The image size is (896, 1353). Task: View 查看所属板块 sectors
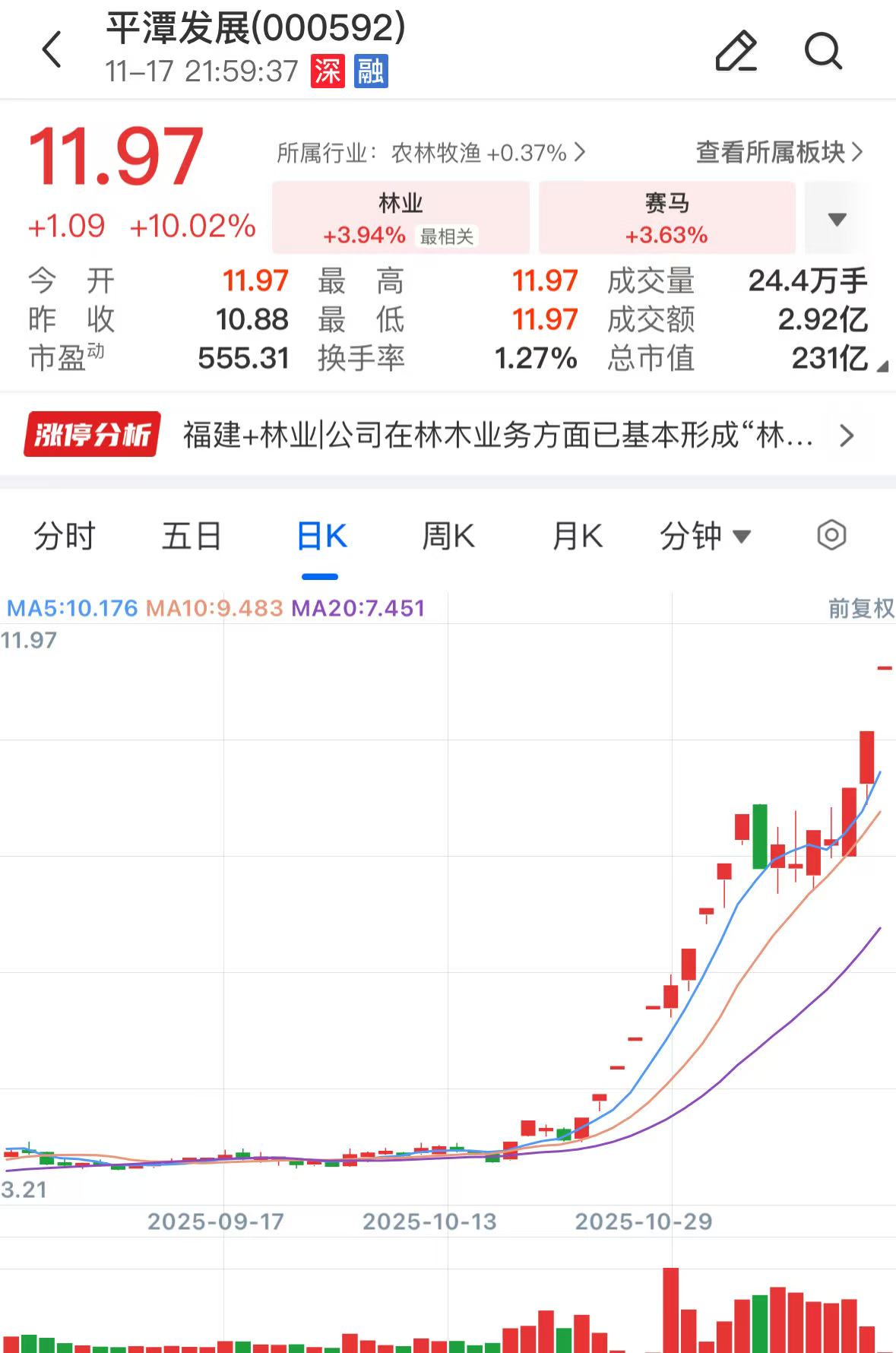click(x=779, y=153)
